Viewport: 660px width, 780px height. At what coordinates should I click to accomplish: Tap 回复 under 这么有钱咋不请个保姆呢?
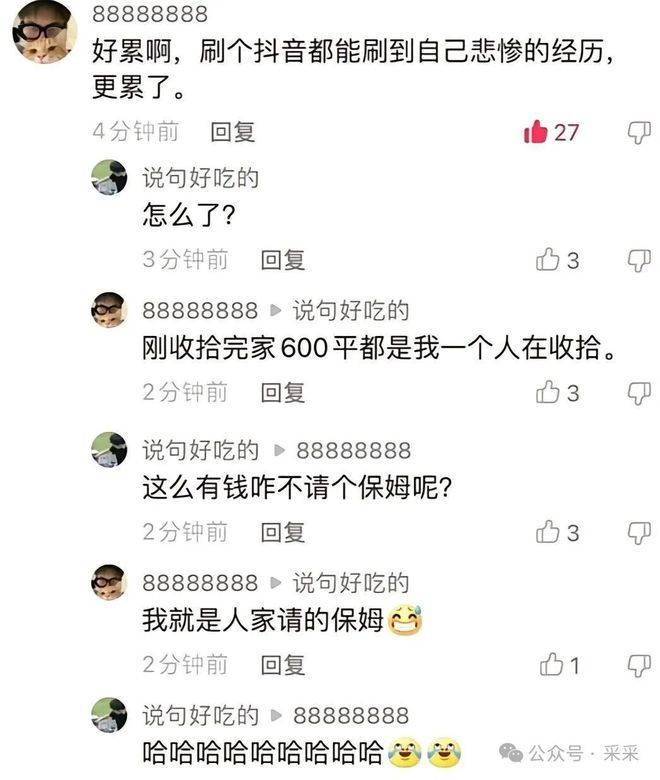pyautogui.click(x=282, y=531)
